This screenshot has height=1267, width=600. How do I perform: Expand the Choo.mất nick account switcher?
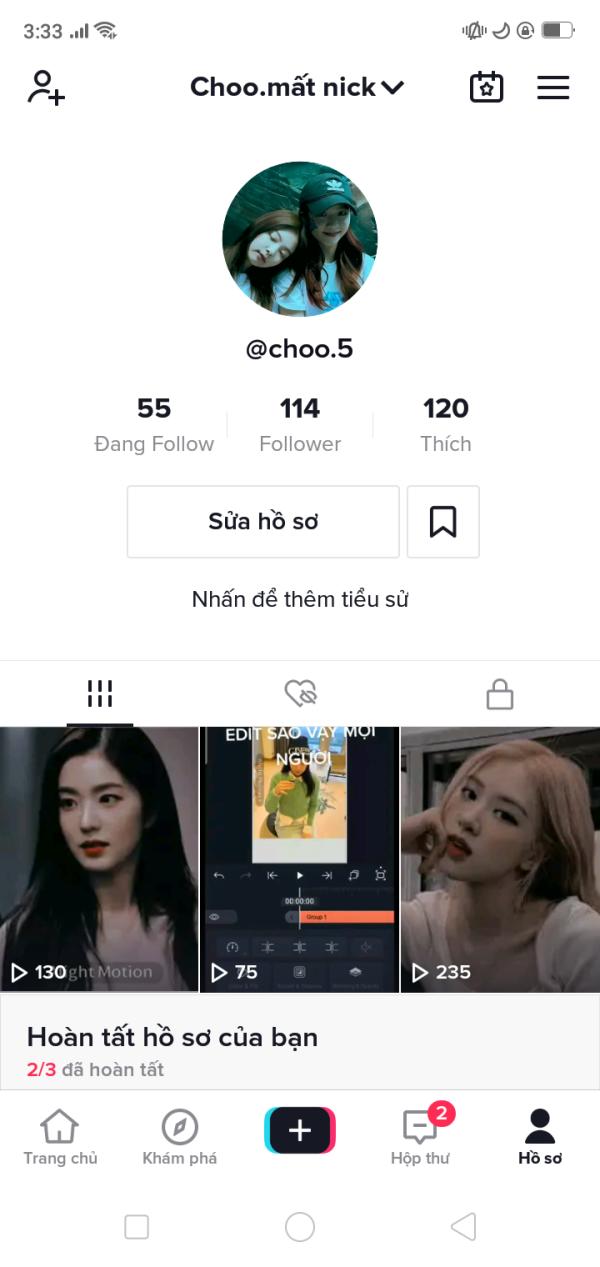[x=297, y=87]
